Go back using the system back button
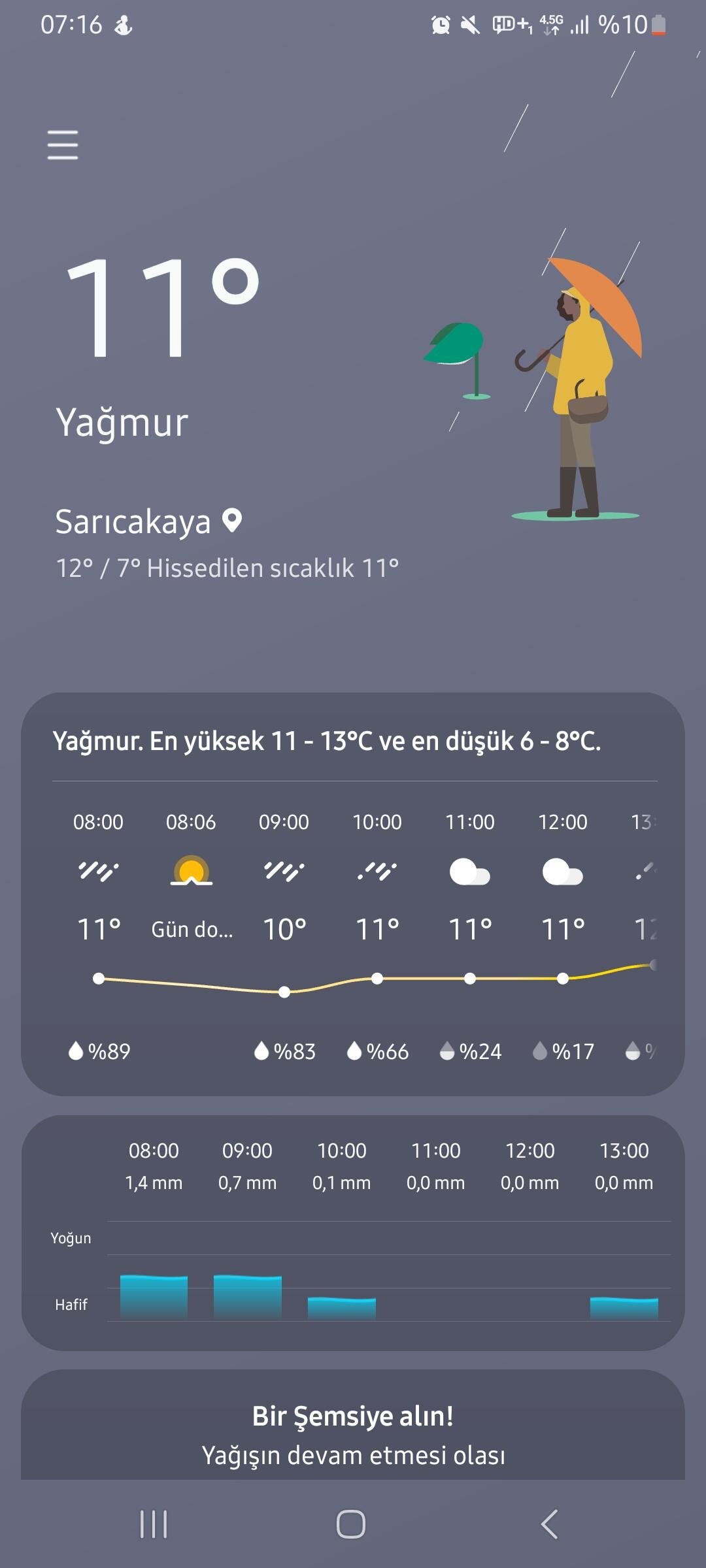Viewport: 706px width, 1568px height. 550,1524
